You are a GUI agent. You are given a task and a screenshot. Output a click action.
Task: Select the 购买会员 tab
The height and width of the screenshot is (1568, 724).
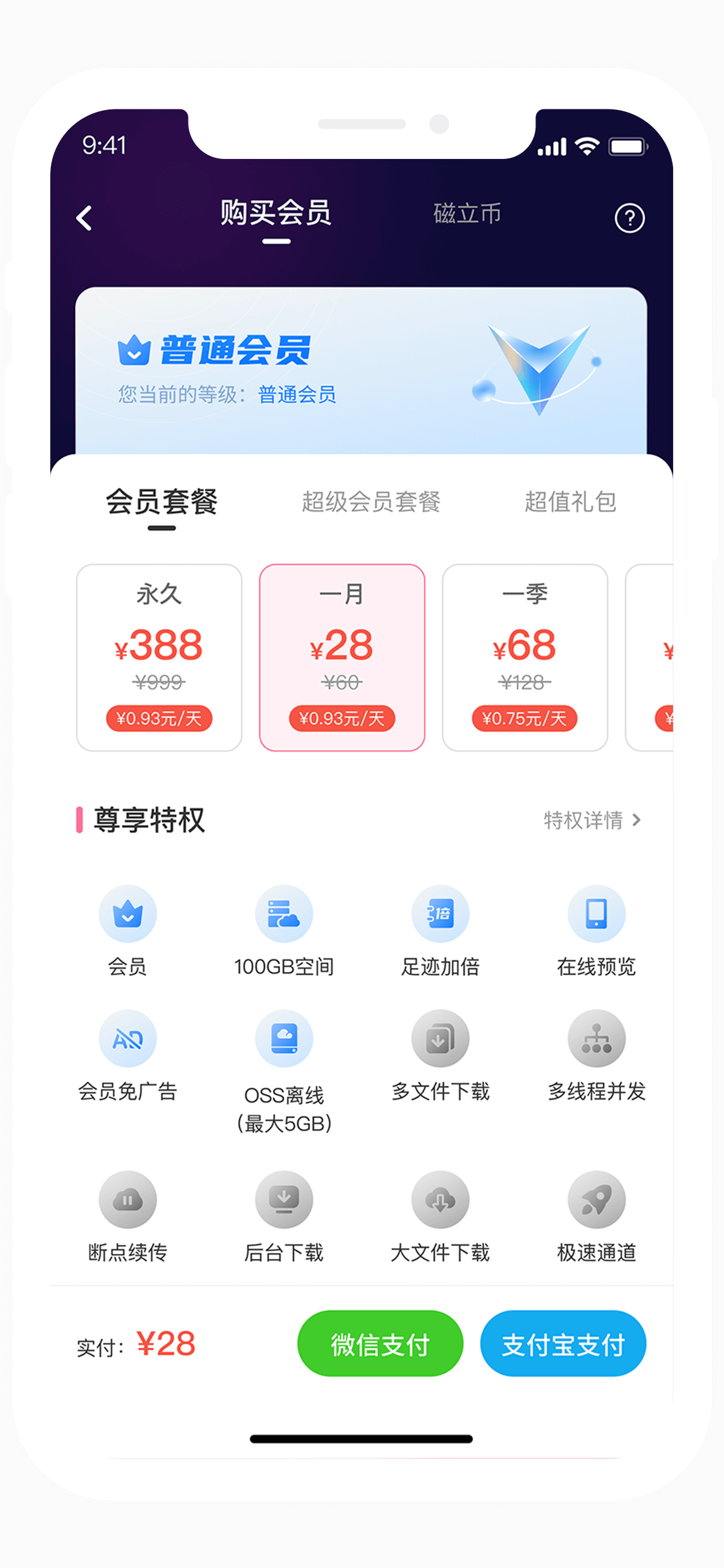tap(275, 213)
